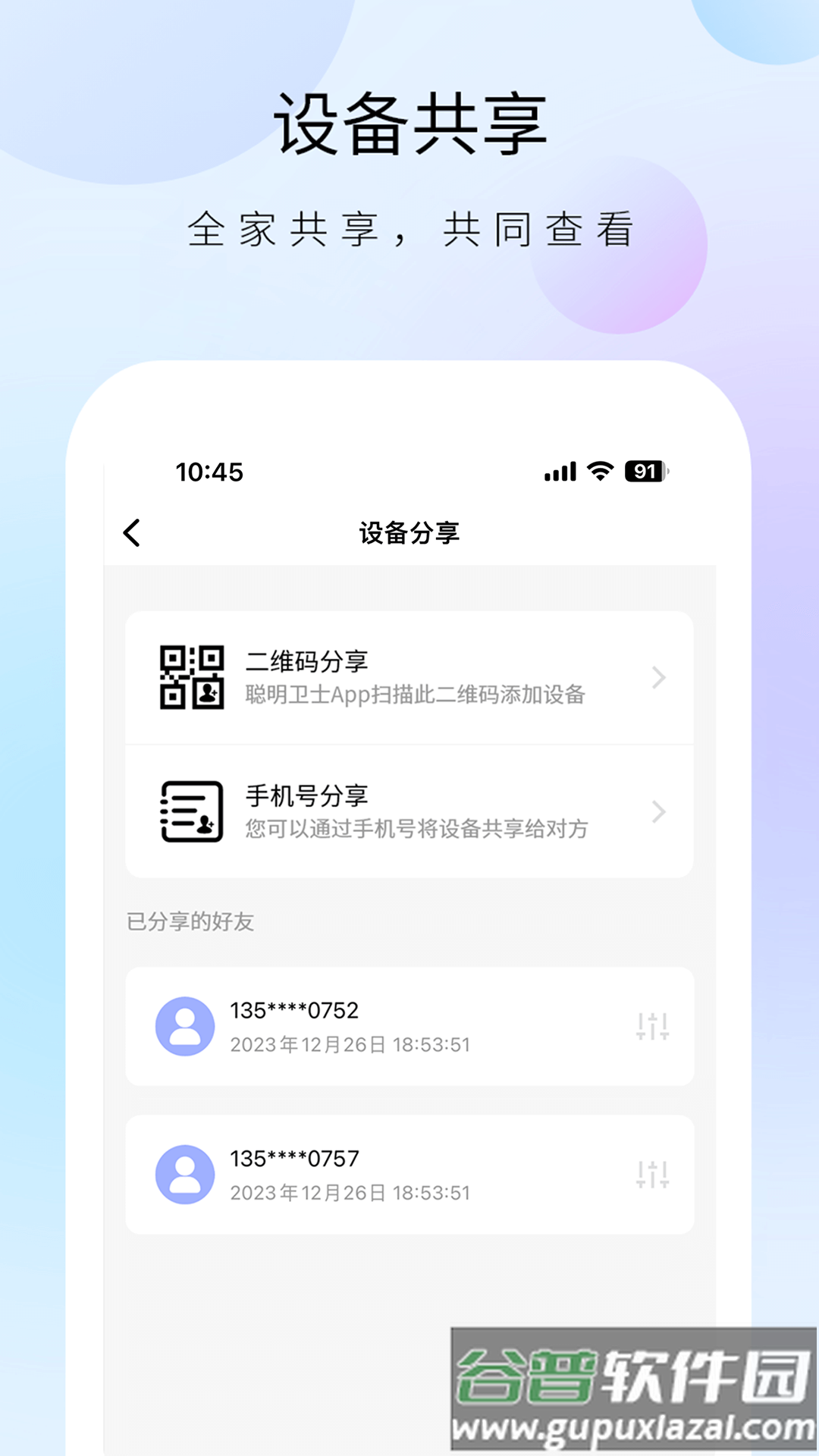Expand the 手机号分享 option via its chevron
This screenshot has width=819, height=1456.
(659, 811)
